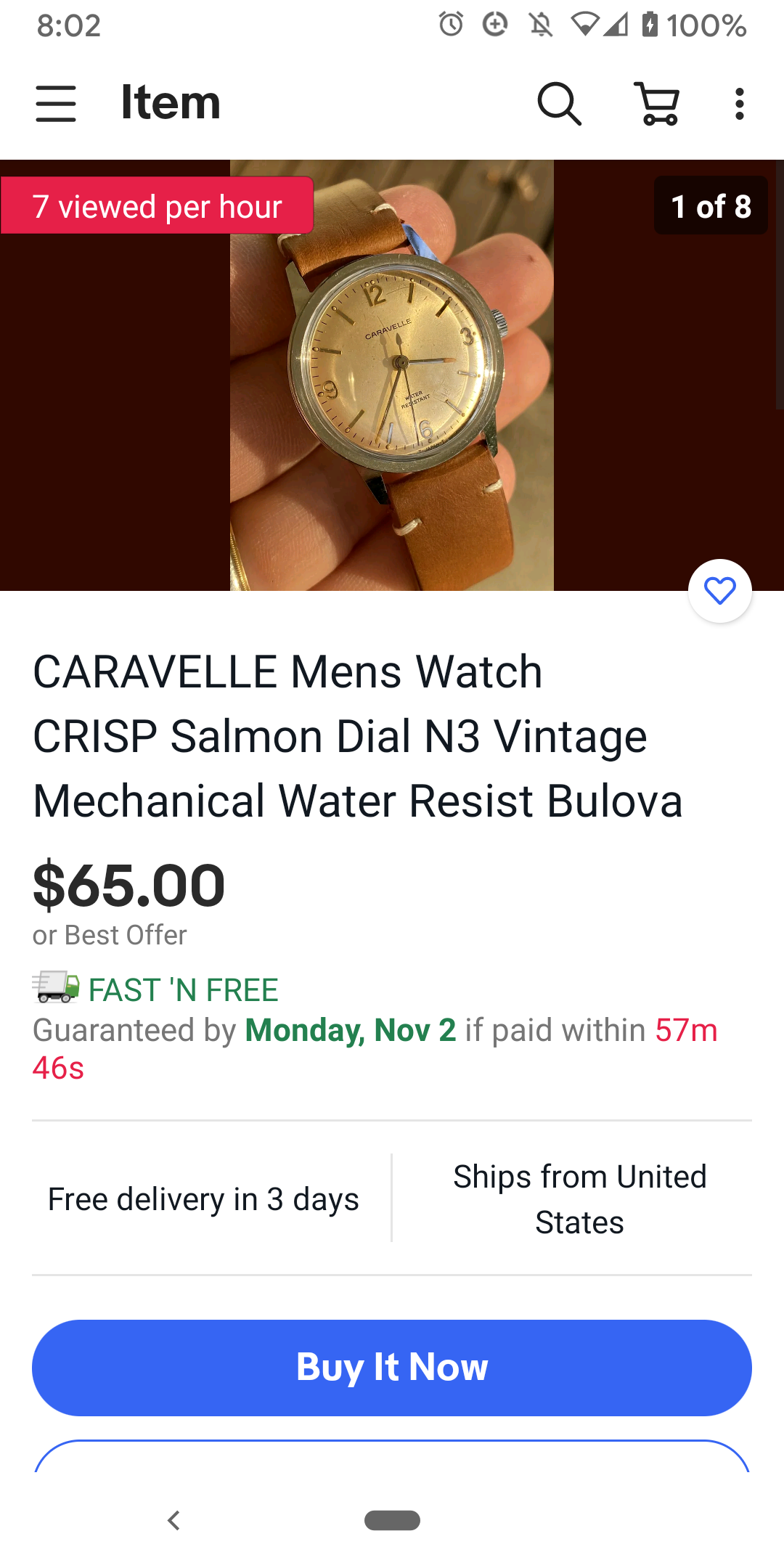Image resolution: width=784 pixels, height=1568 pixels.
Task: Open the hamburger navigation menu
Action: point(56,103)
